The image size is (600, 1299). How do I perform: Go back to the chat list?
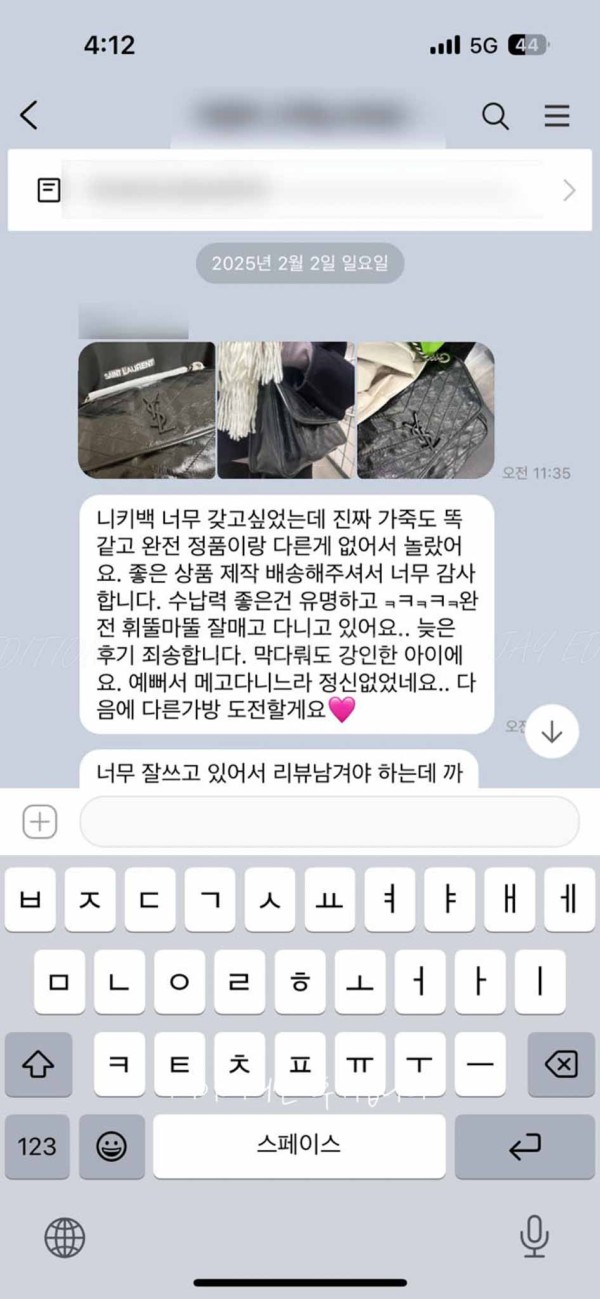[29, 116]
